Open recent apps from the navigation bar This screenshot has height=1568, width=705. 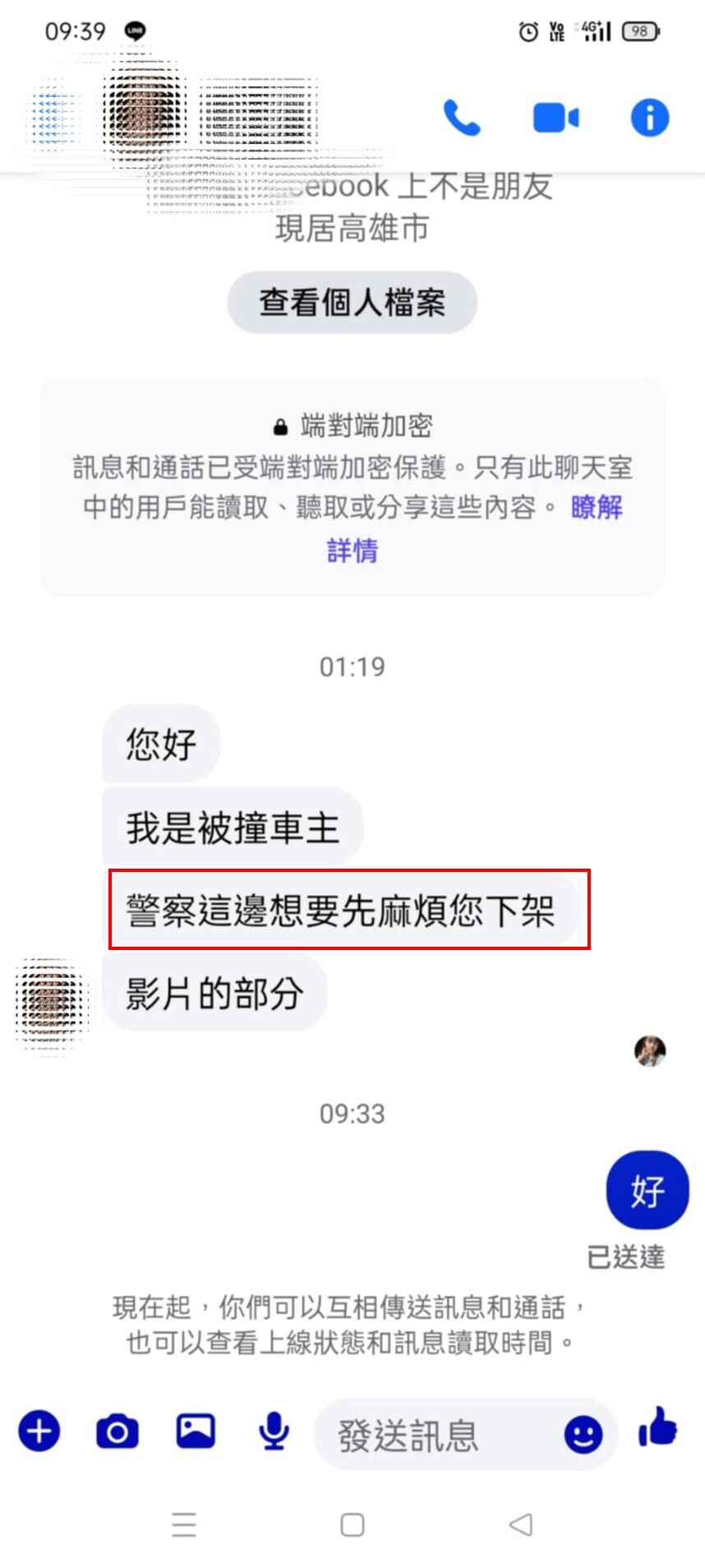[x=182, y=1542]
